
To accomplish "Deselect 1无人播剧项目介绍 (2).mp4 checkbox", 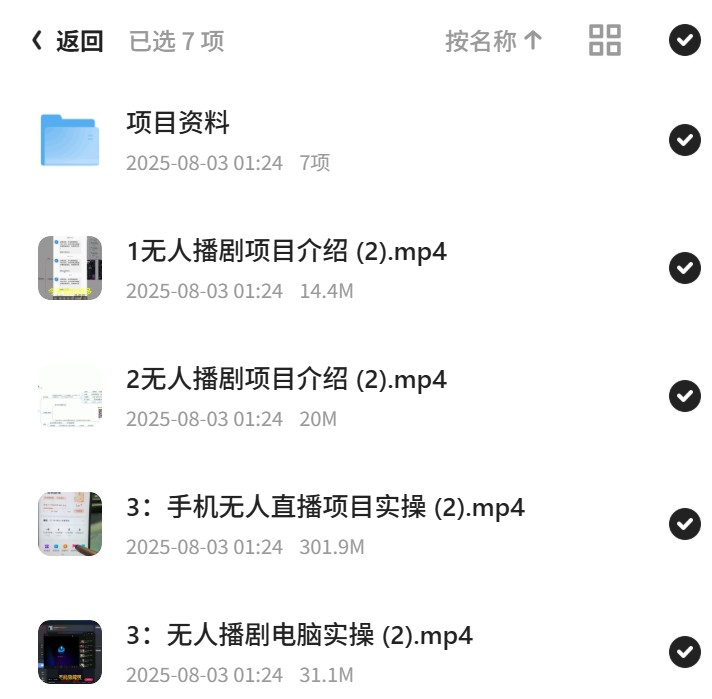I will click(684, 268).
